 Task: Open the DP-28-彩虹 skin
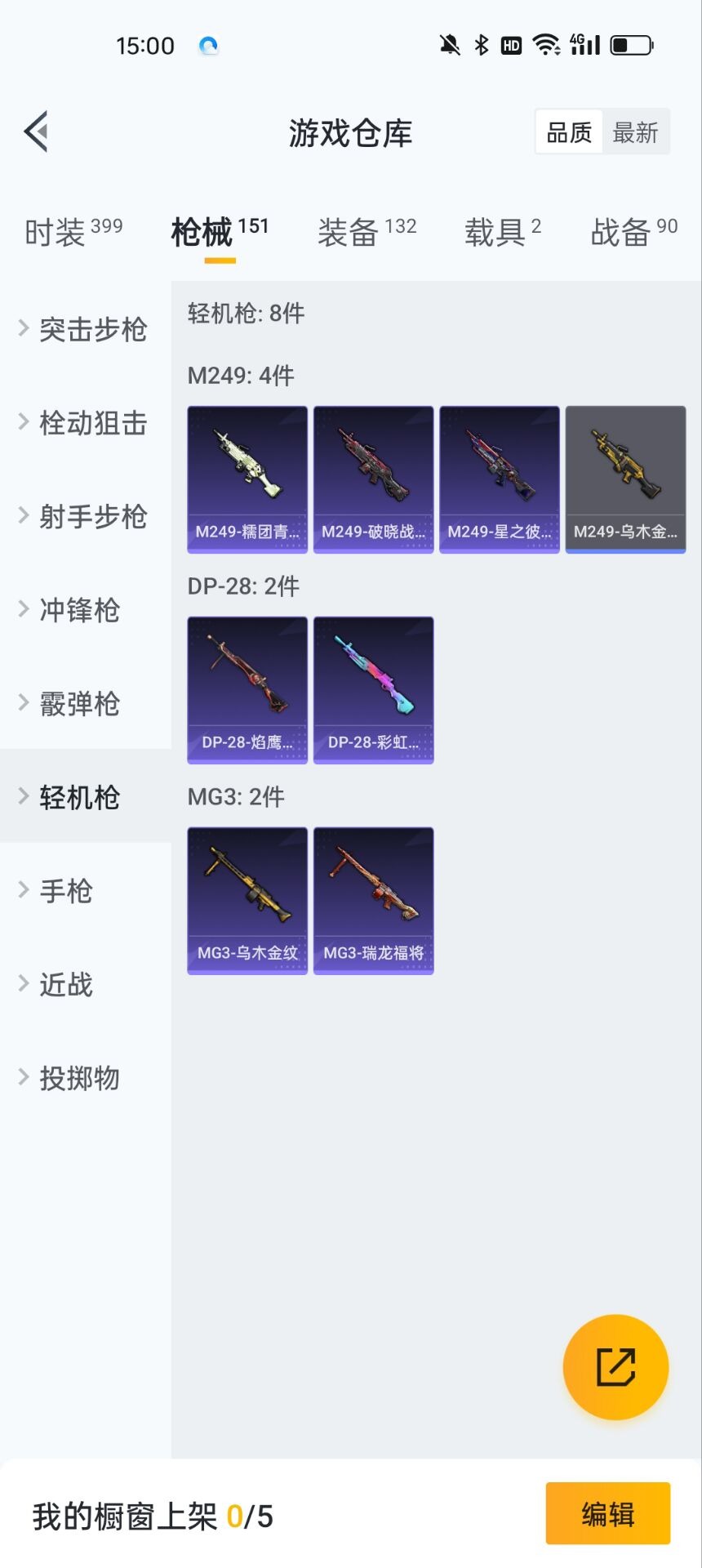point(373,690)
